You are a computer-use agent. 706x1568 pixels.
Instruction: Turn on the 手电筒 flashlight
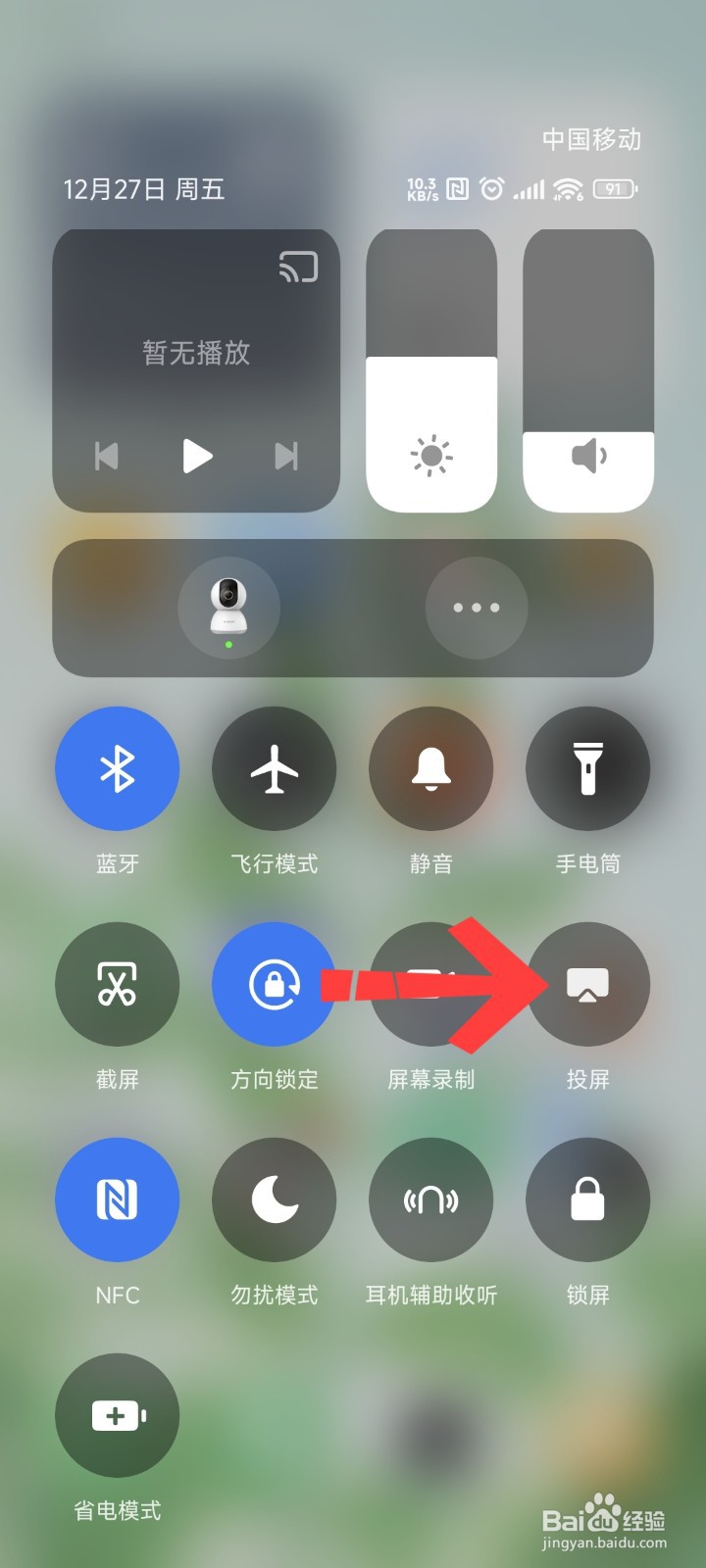(588, 768)
